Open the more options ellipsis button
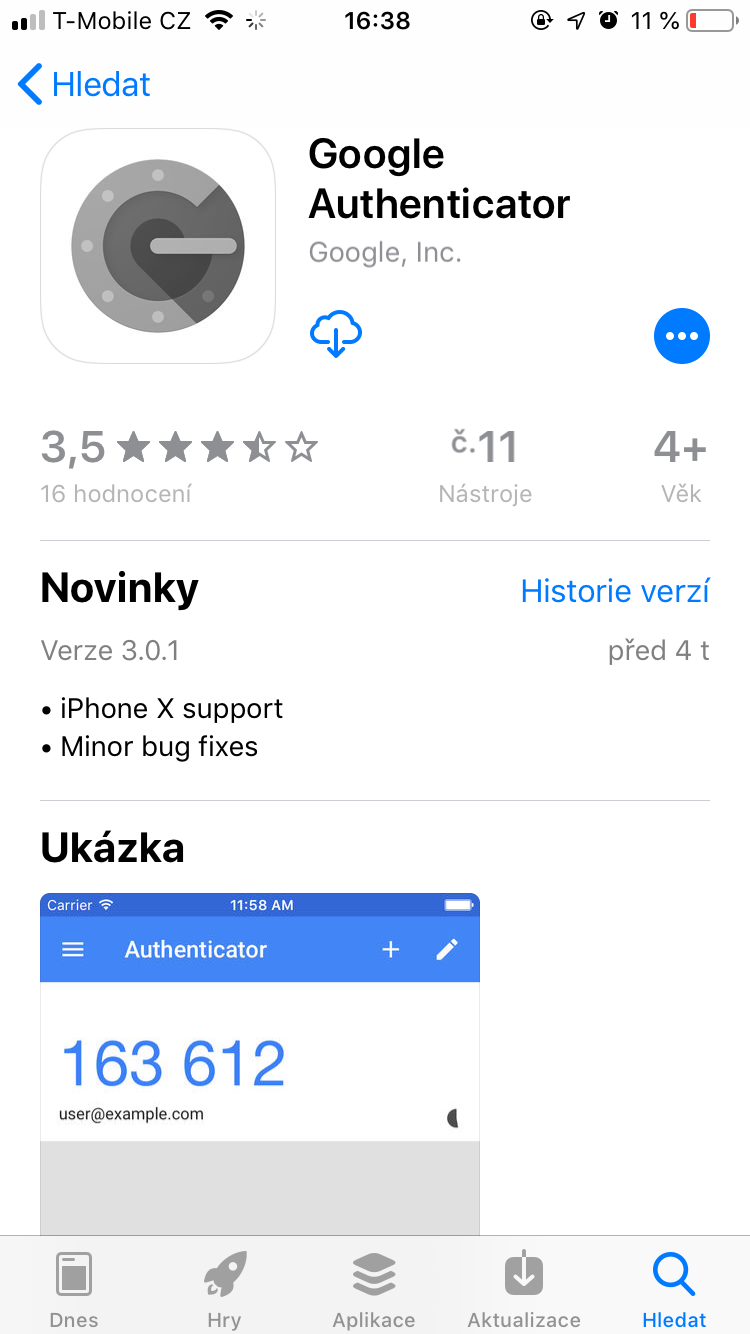Viewport: 750px width, 1334px height. [x=681, y=336]
